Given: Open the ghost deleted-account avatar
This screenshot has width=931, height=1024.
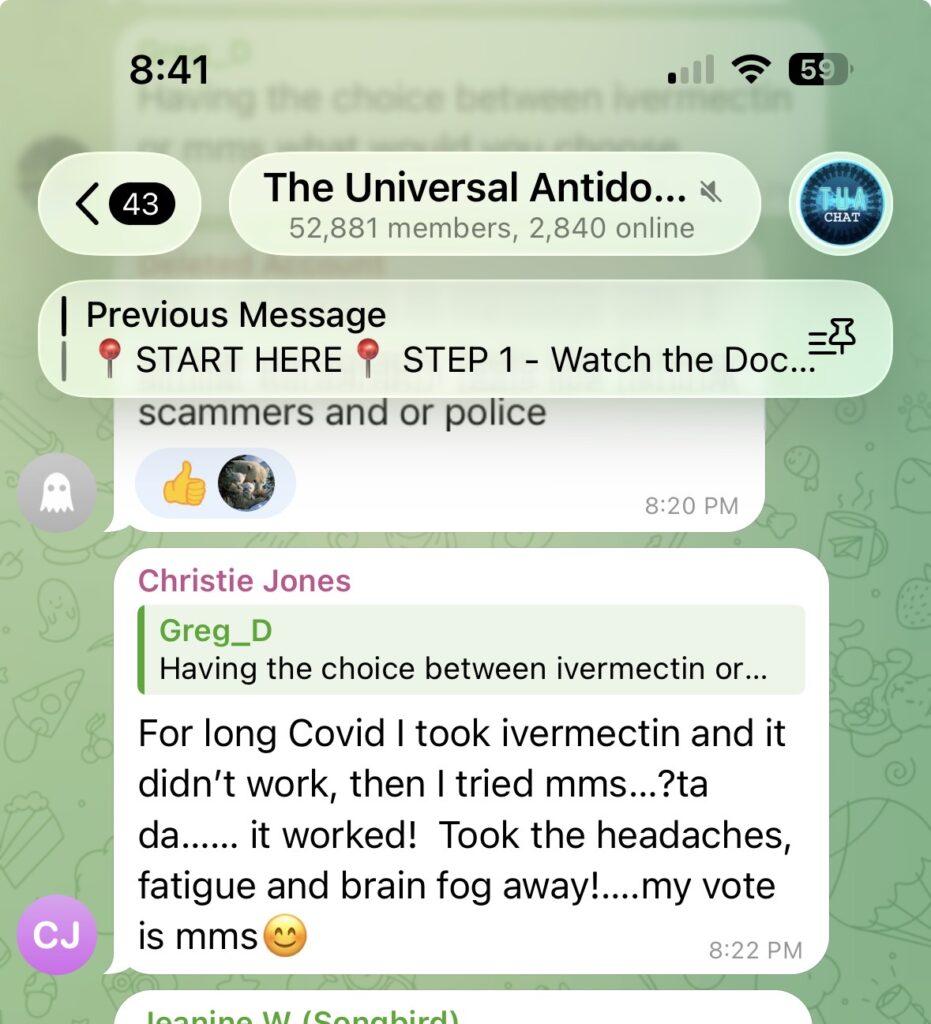Looking at the screenshot, I should (57, 492).
